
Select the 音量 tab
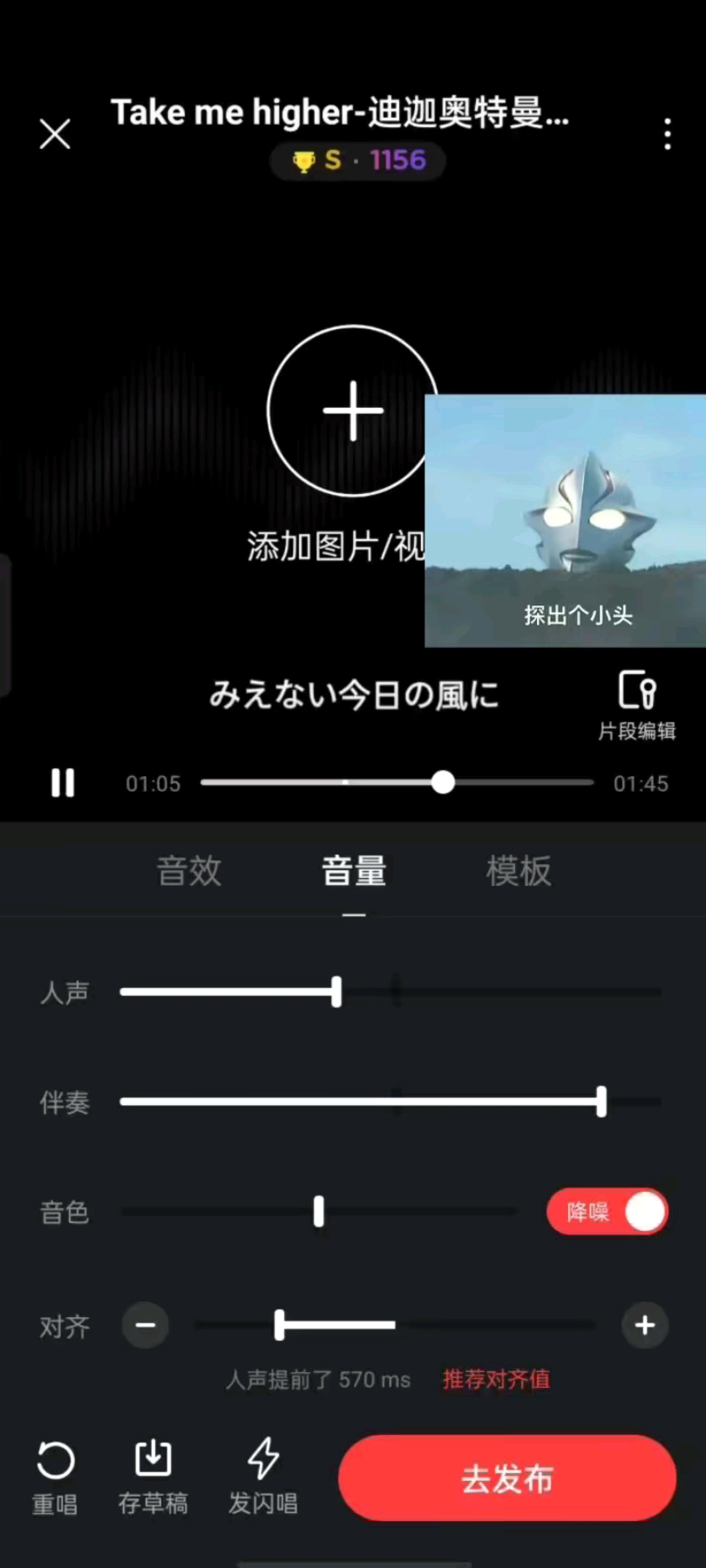tap(354, 871)
